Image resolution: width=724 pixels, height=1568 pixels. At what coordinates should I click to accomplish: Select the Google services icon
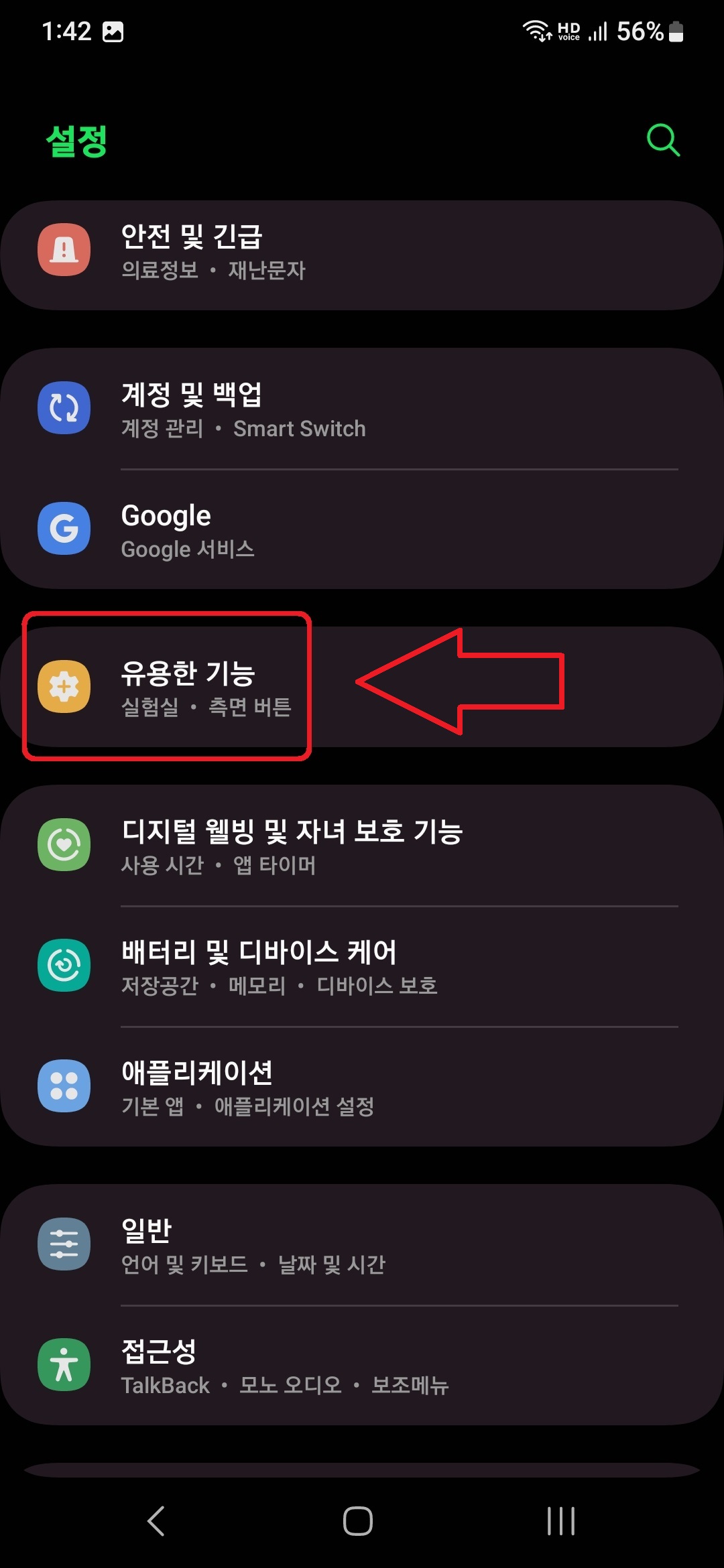click(64, 529)
